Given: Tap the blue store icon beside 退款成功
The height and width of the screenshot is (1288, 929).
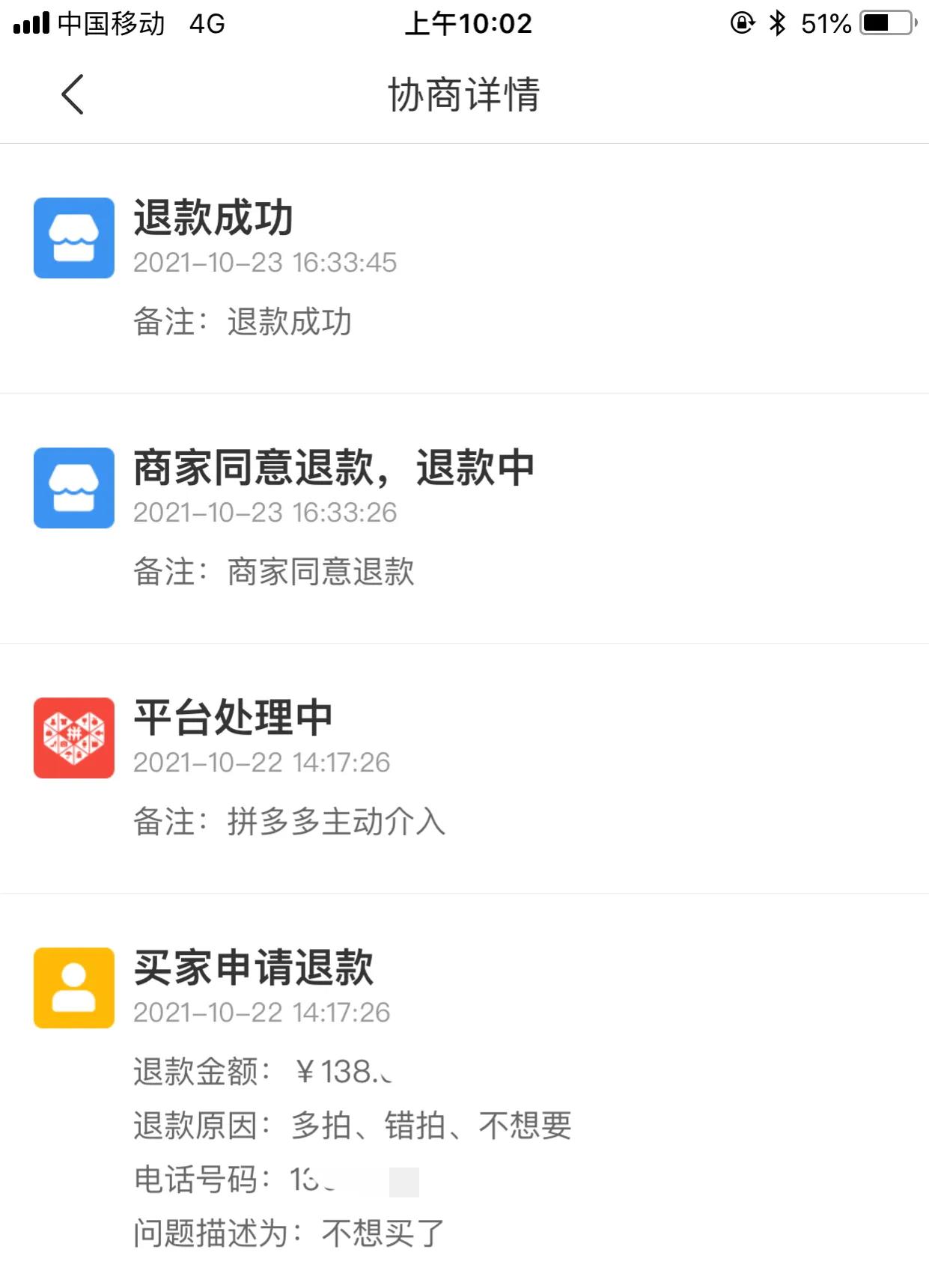Looking at the screenshot, I should 73,239.
